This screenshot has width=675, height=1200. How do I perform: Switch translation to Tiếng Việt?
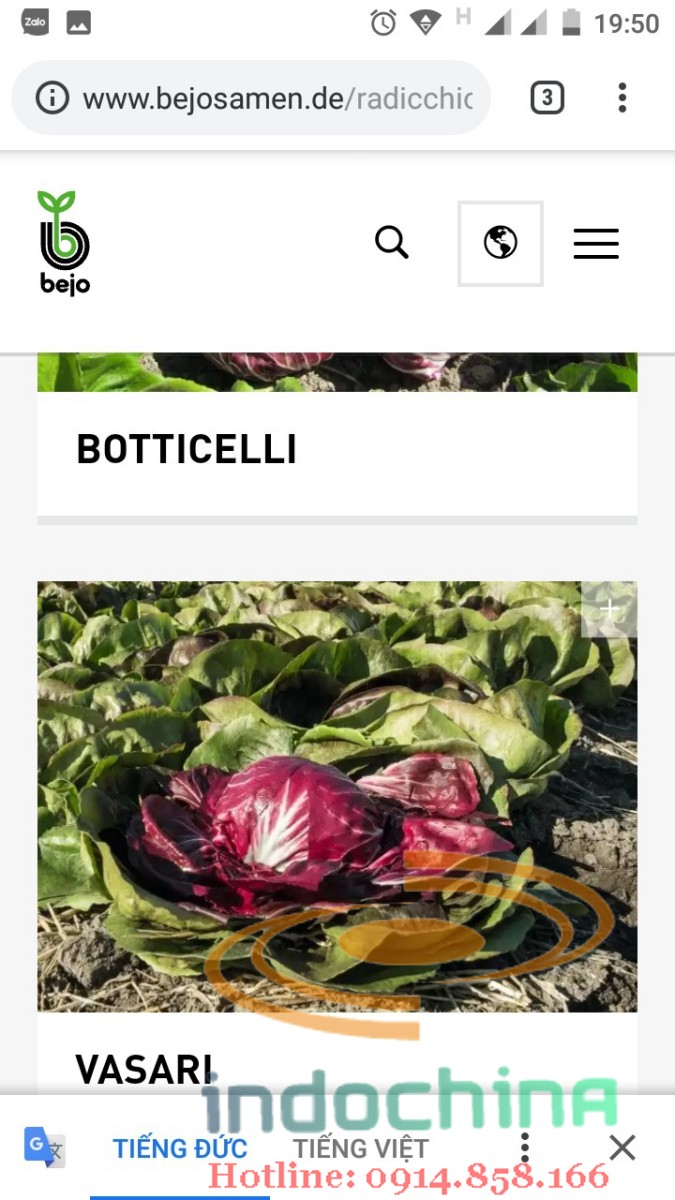pyautogui.click(x=360, y=1148)
